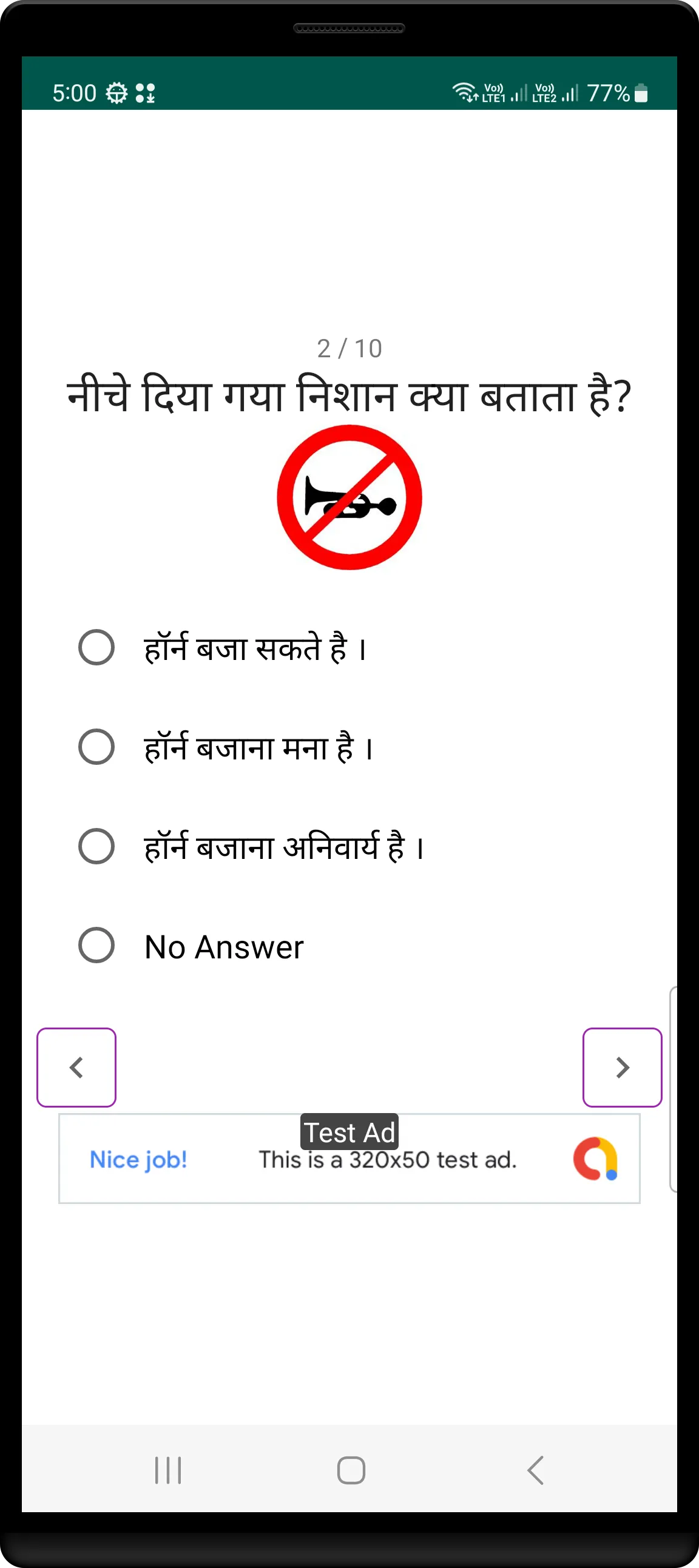Advance to next question using right chevron

[622, 1066]
